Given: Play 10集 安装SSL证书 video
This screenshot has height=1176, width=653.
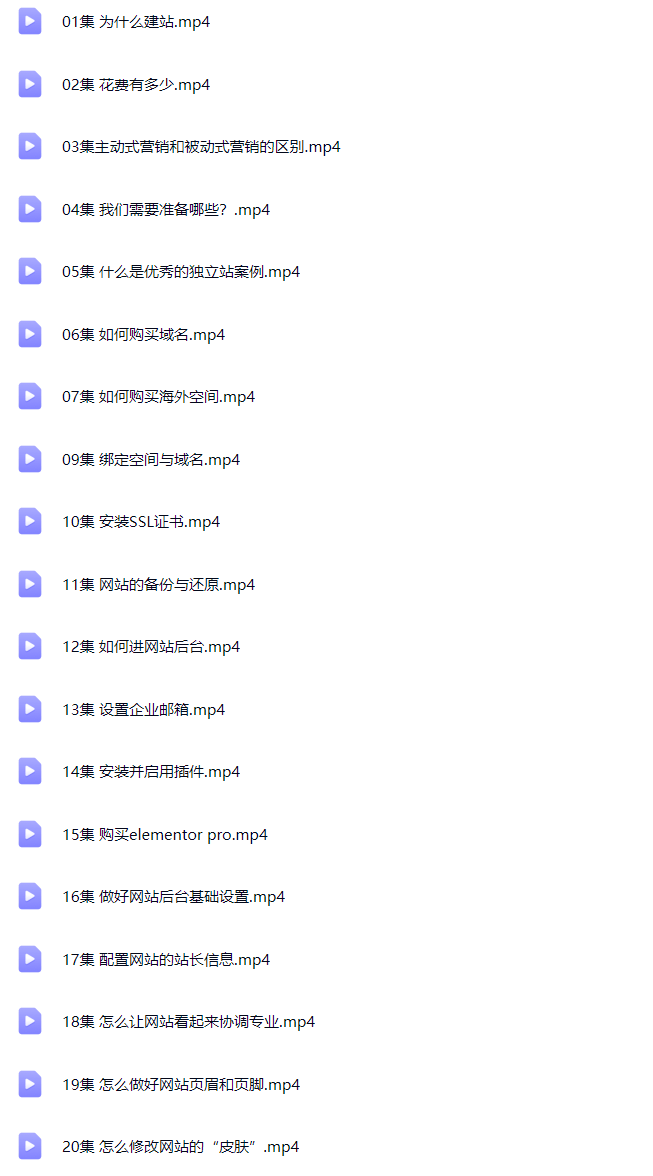Looking at the screenshot, I should click(141, 522).
